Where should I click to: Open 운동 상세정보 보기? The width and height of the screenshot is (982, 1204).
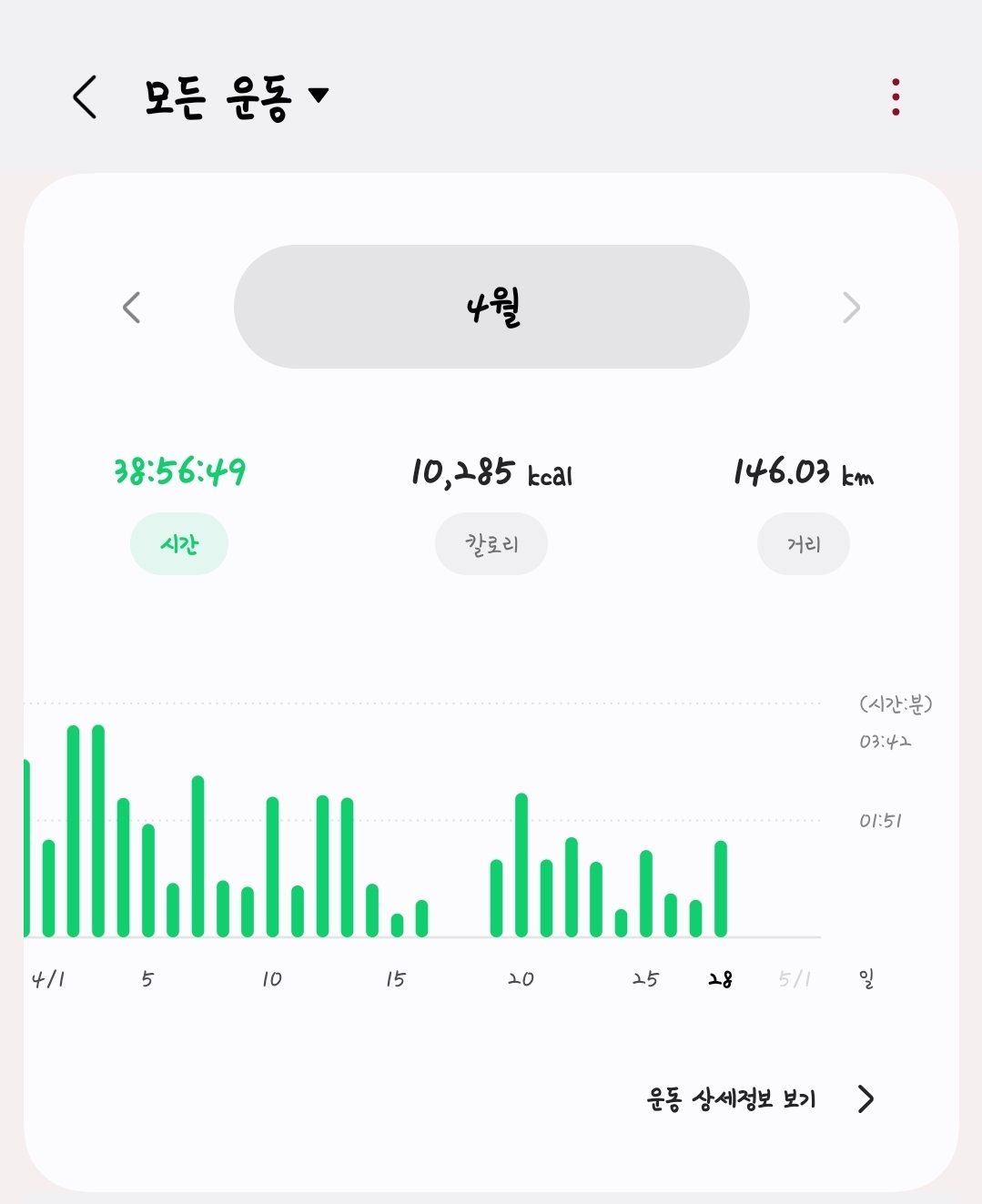(760, 1099)
